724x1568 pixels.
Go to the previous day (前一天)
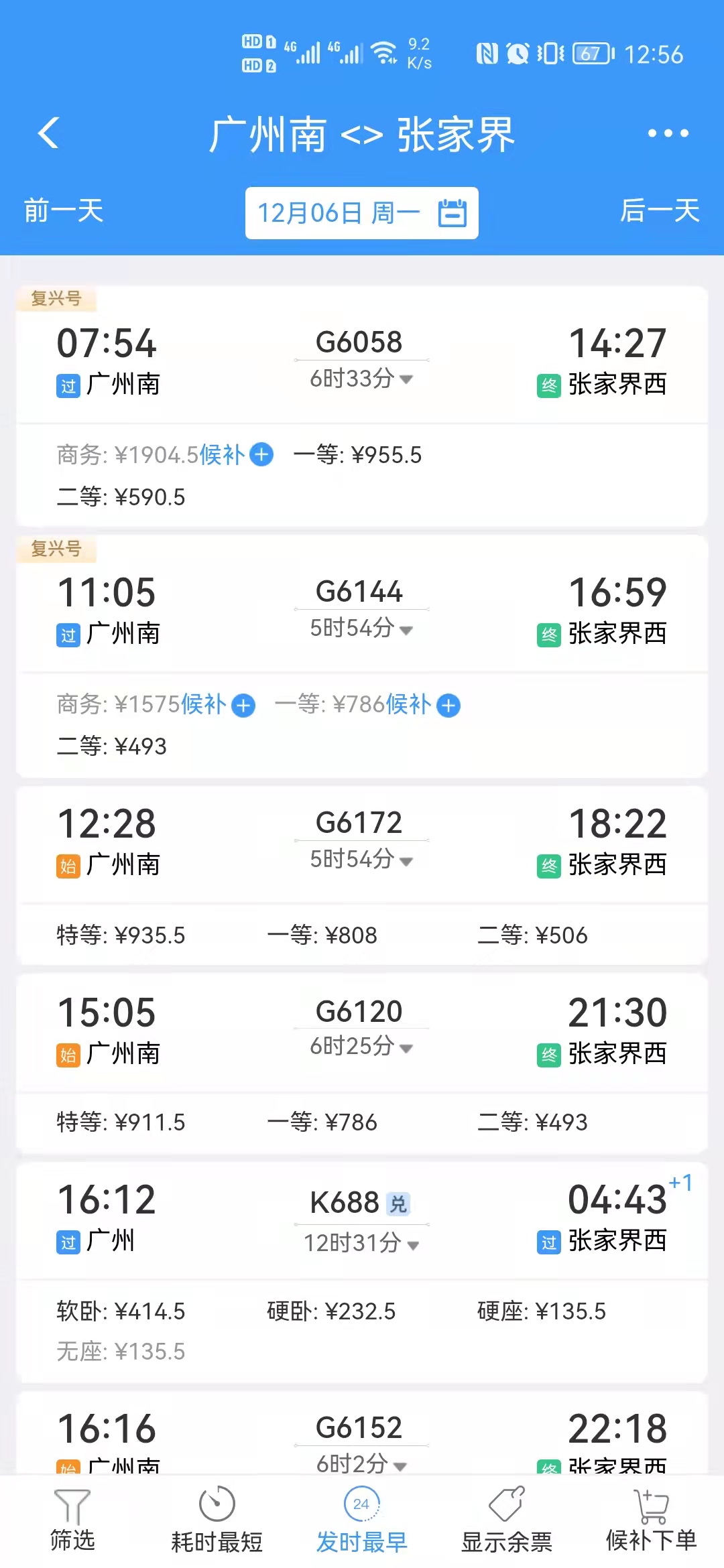pyautogui.click(x=64, y=210)
